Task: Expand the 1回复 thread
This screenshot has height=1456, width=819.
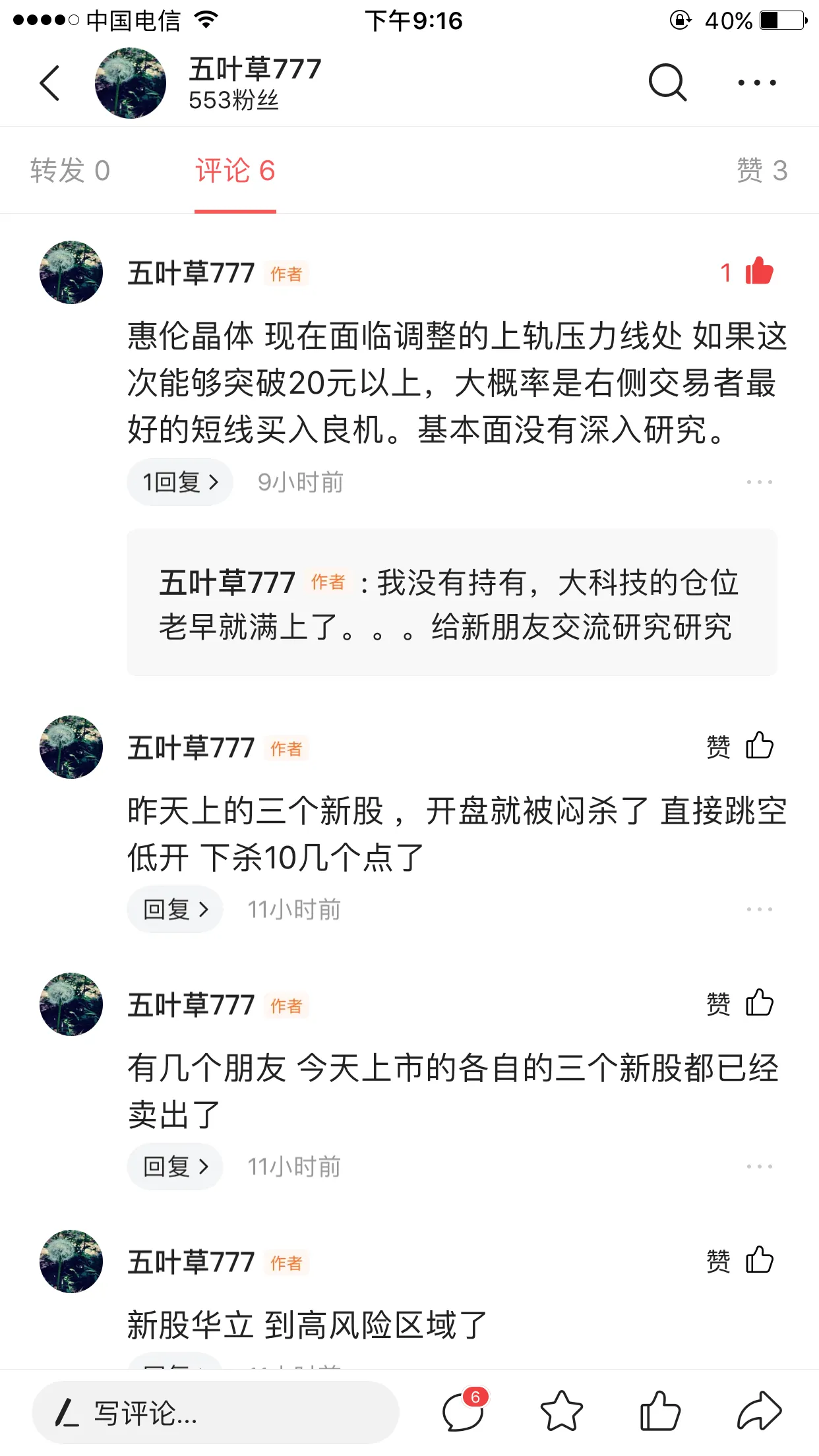Action: coord(179,482)
